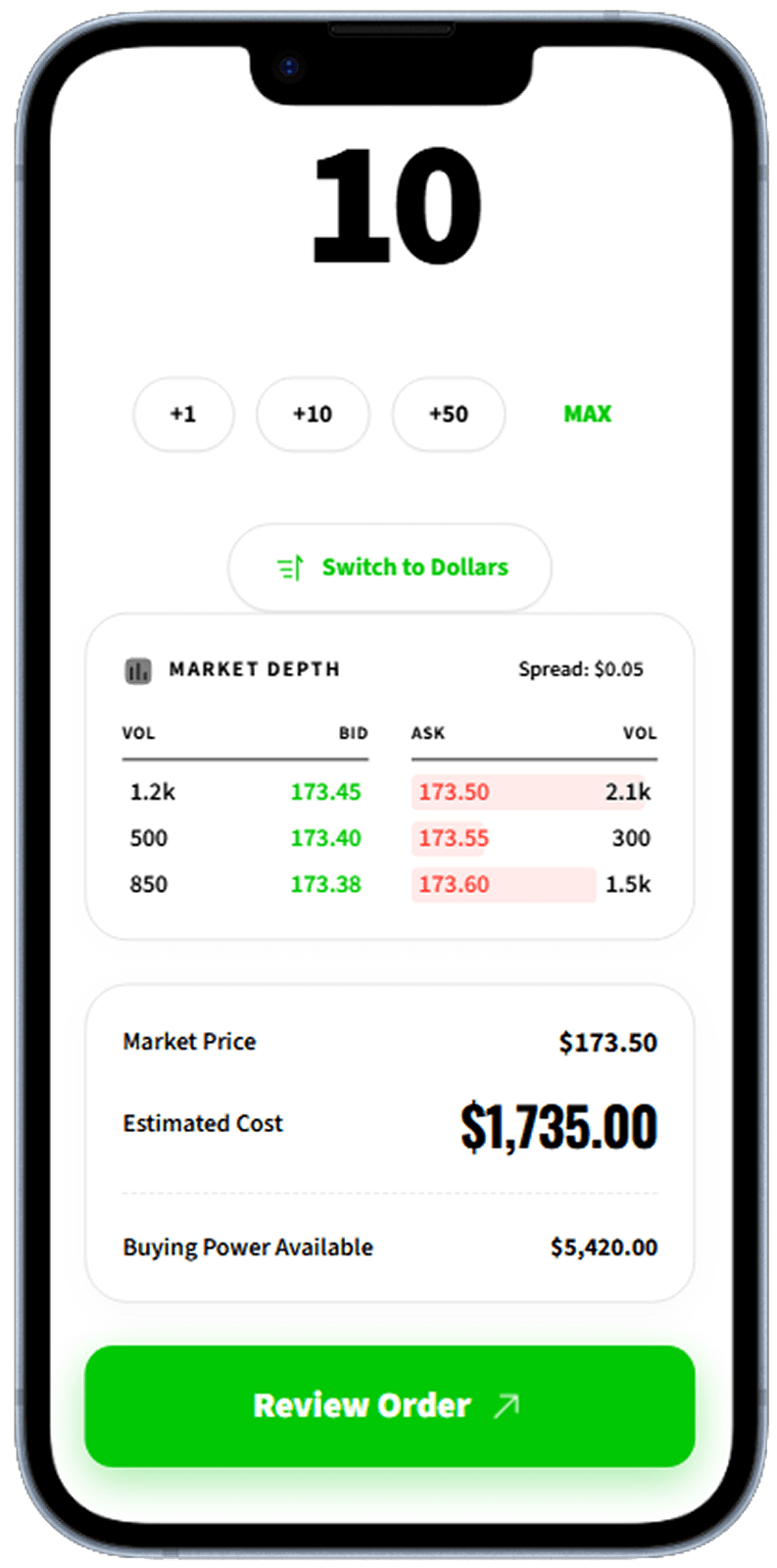Image resolution: width=777 pixels, height=1568 pixels.
Task: Click the MARKET DEPTH panel header
Action: [254, 670]
